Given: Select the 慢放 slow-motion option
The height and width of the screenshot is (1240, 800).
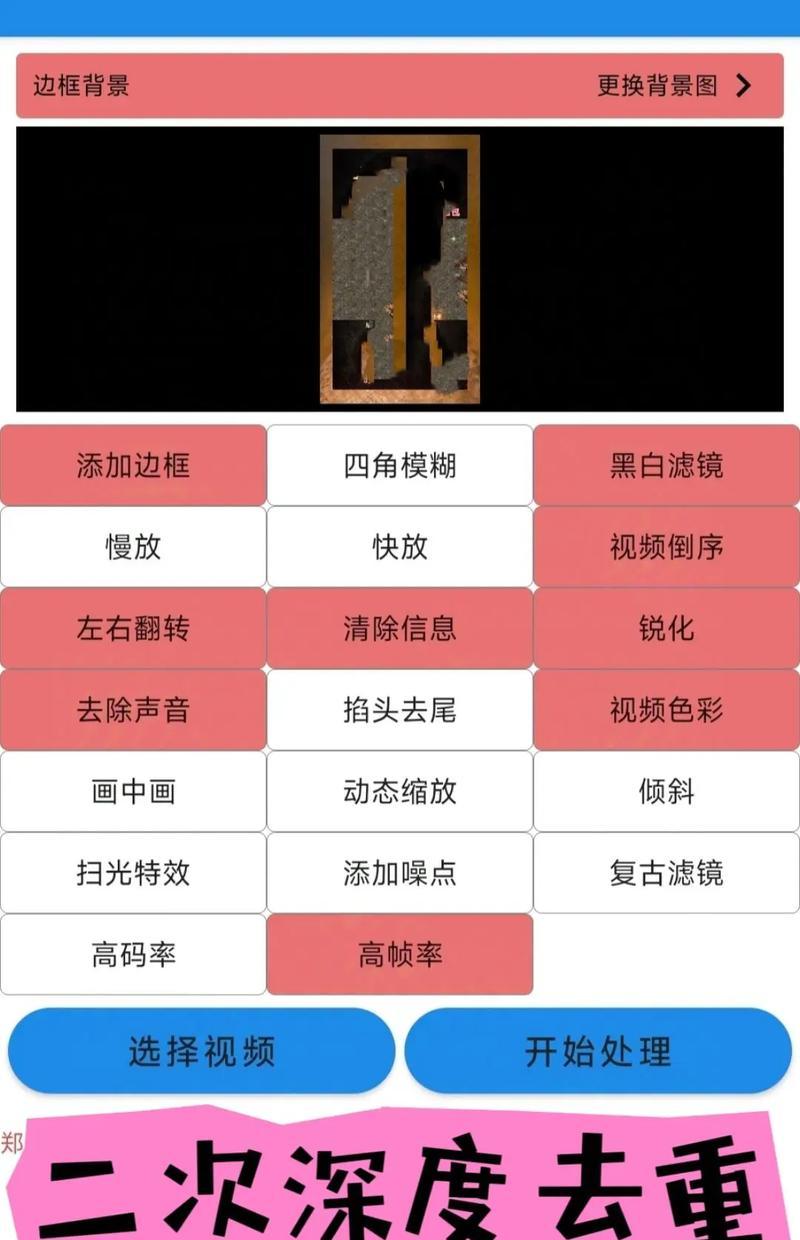Looking at the screenshot, I should (133, 547).
